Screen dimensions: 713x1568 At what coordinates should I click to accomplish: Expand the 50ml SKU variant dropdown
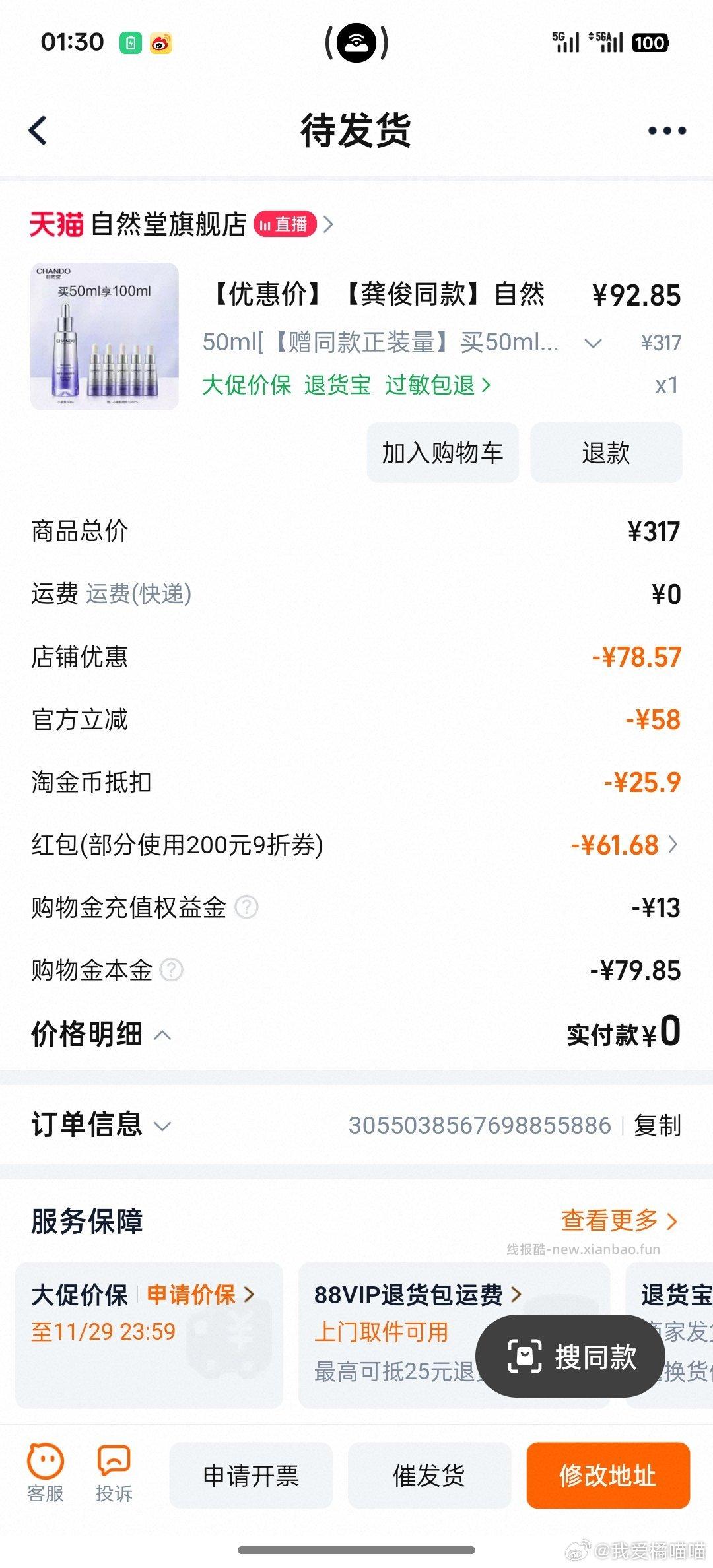coord(592,343)
